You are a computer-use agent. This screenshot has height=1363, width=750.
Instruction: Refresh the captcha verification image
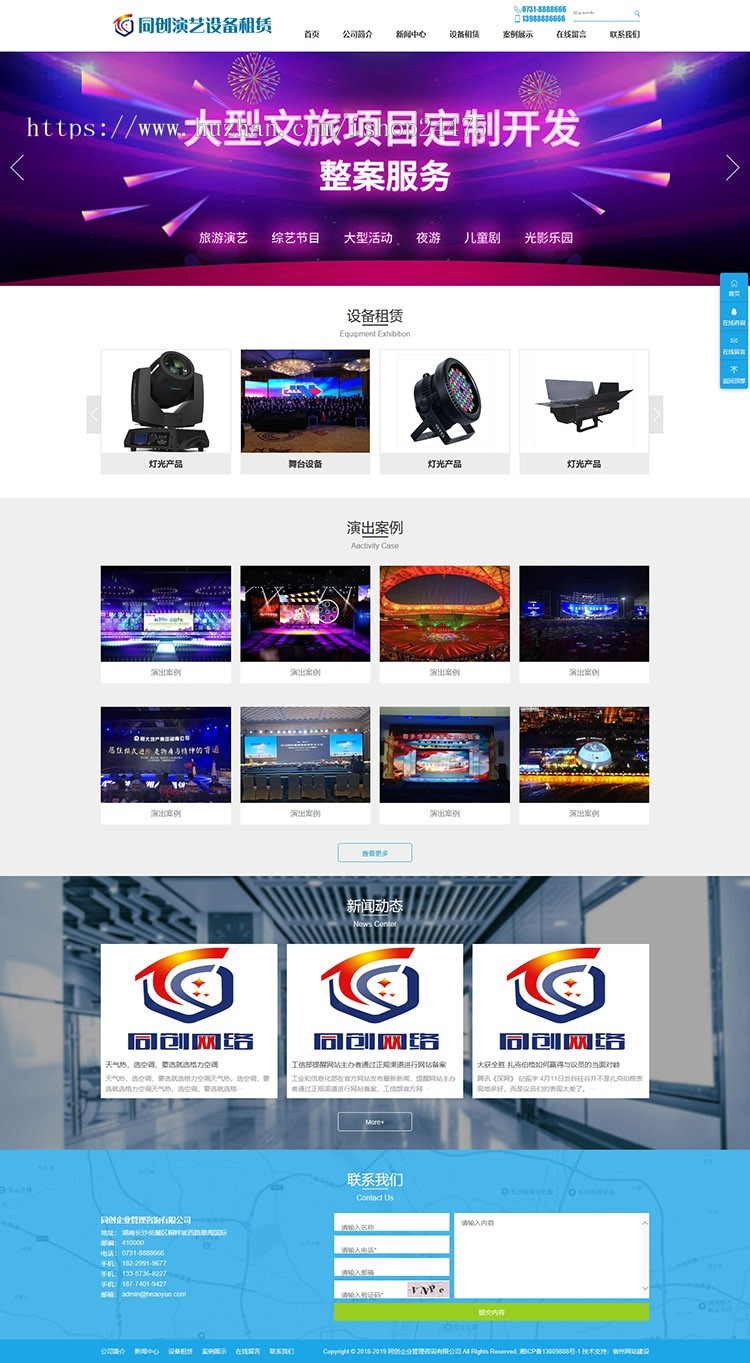point(427,1289)
